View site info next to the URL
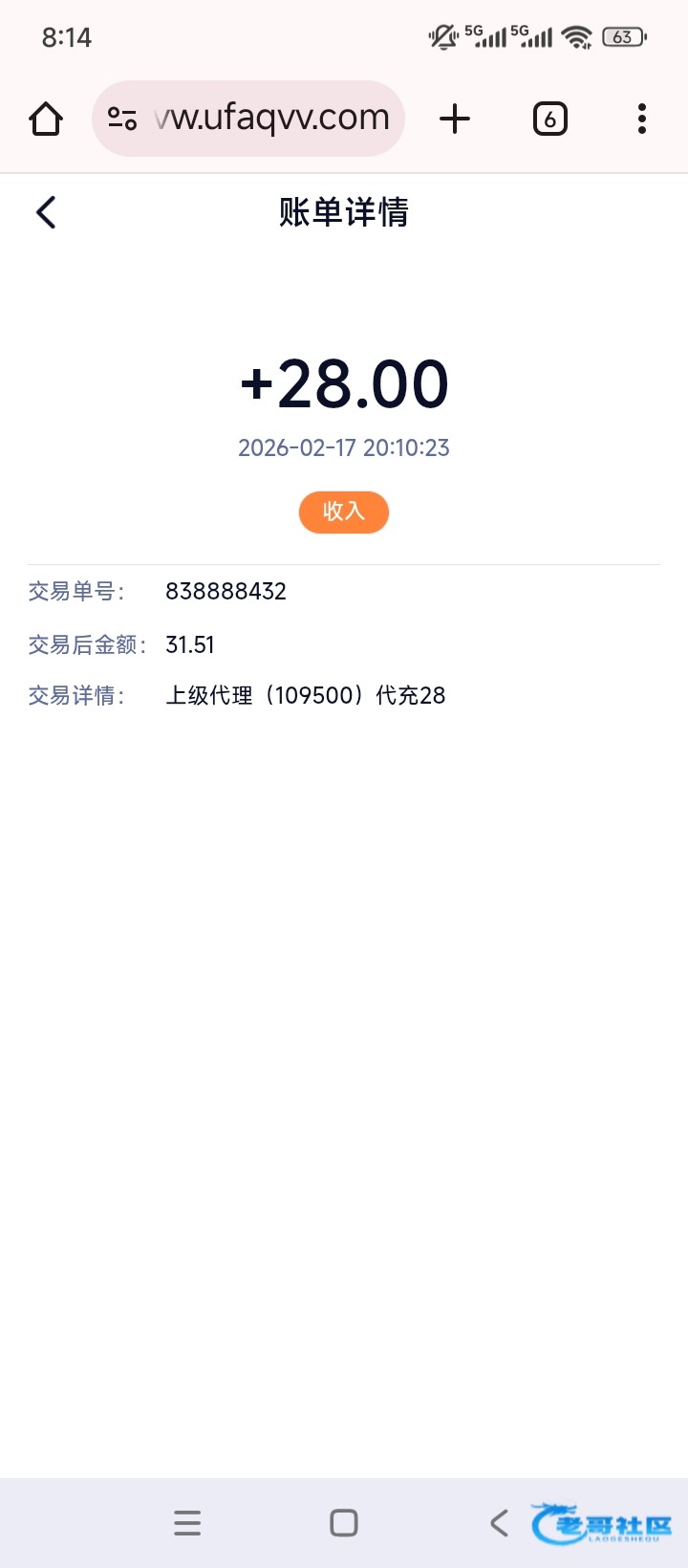The height and width of the screenshot is (1568, 688). [x=122, y=119]
